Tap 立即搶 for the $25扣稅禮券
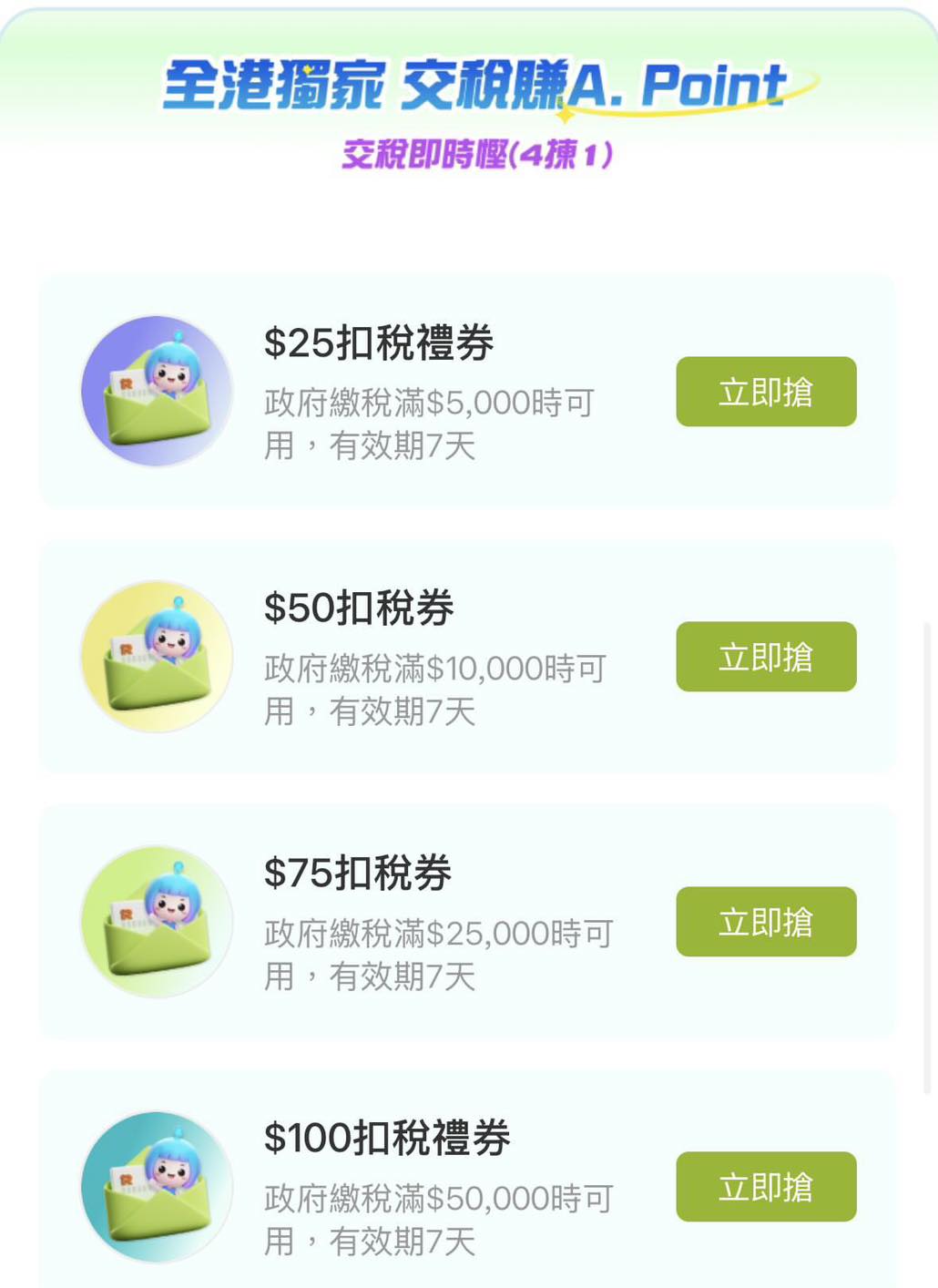938x1288 pixels. pyautogui.click(x=766, y=392)
